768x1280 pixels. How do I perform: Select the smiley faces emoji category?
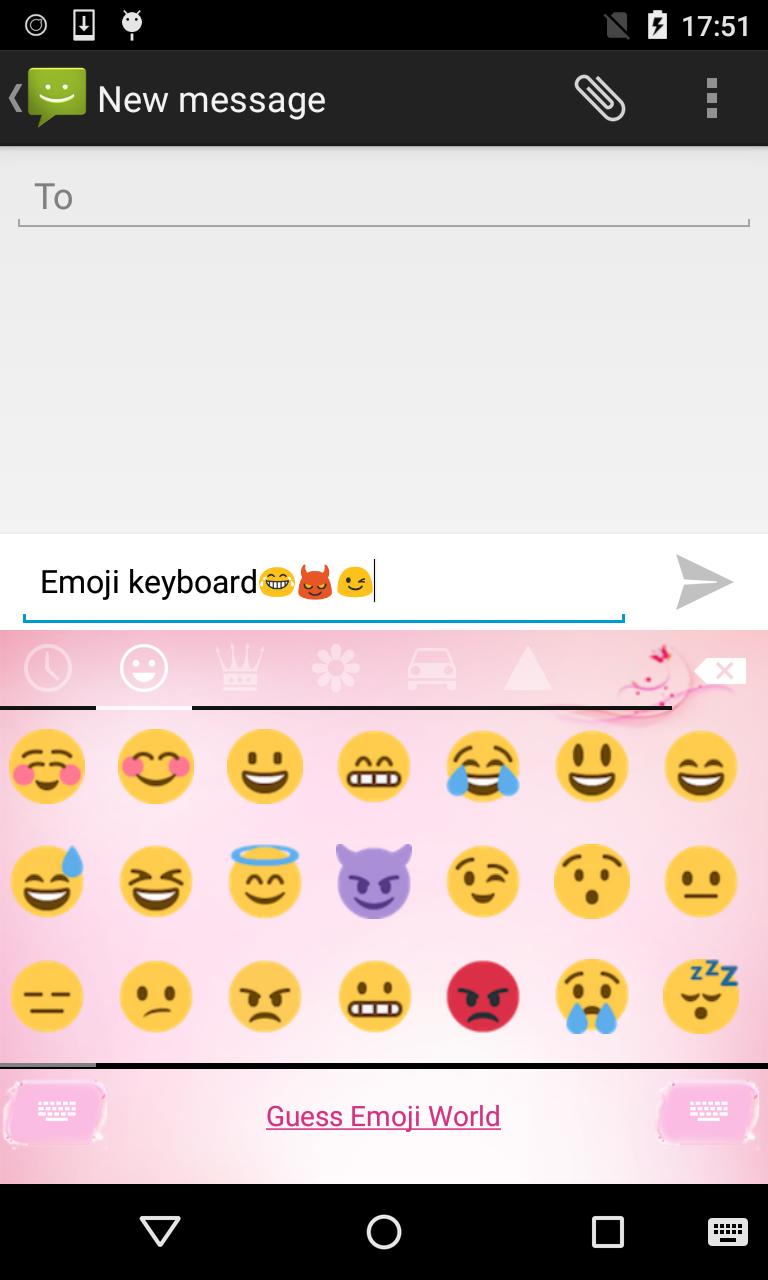tap(143, 668)
